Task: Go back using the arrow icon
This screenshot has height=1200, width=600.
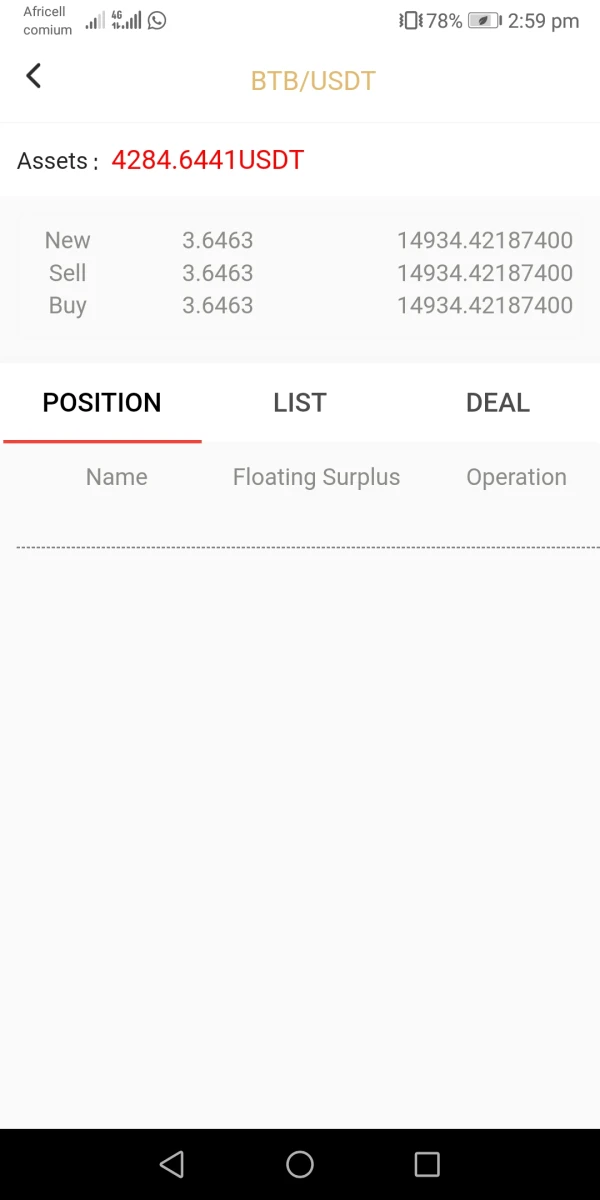Action: pos(34,76)
